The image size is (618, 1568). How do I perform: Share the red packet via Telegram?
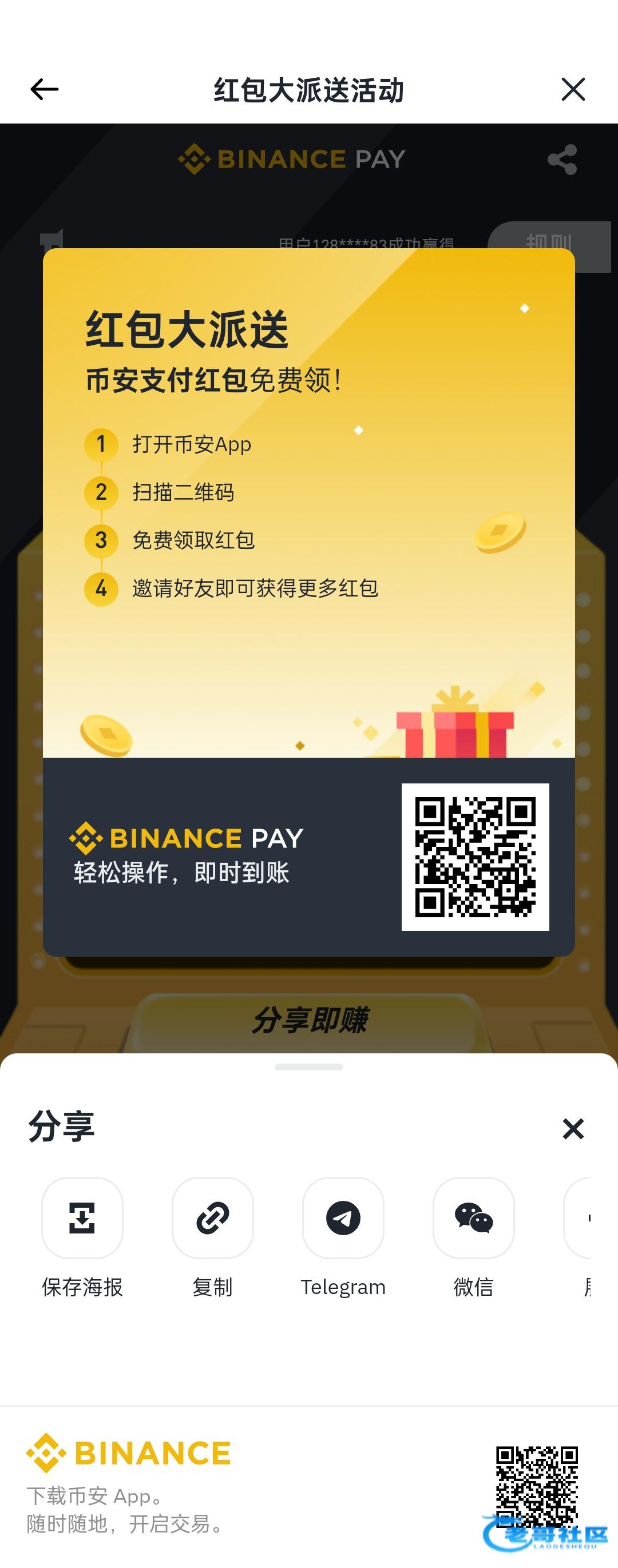pos(343,1218)
